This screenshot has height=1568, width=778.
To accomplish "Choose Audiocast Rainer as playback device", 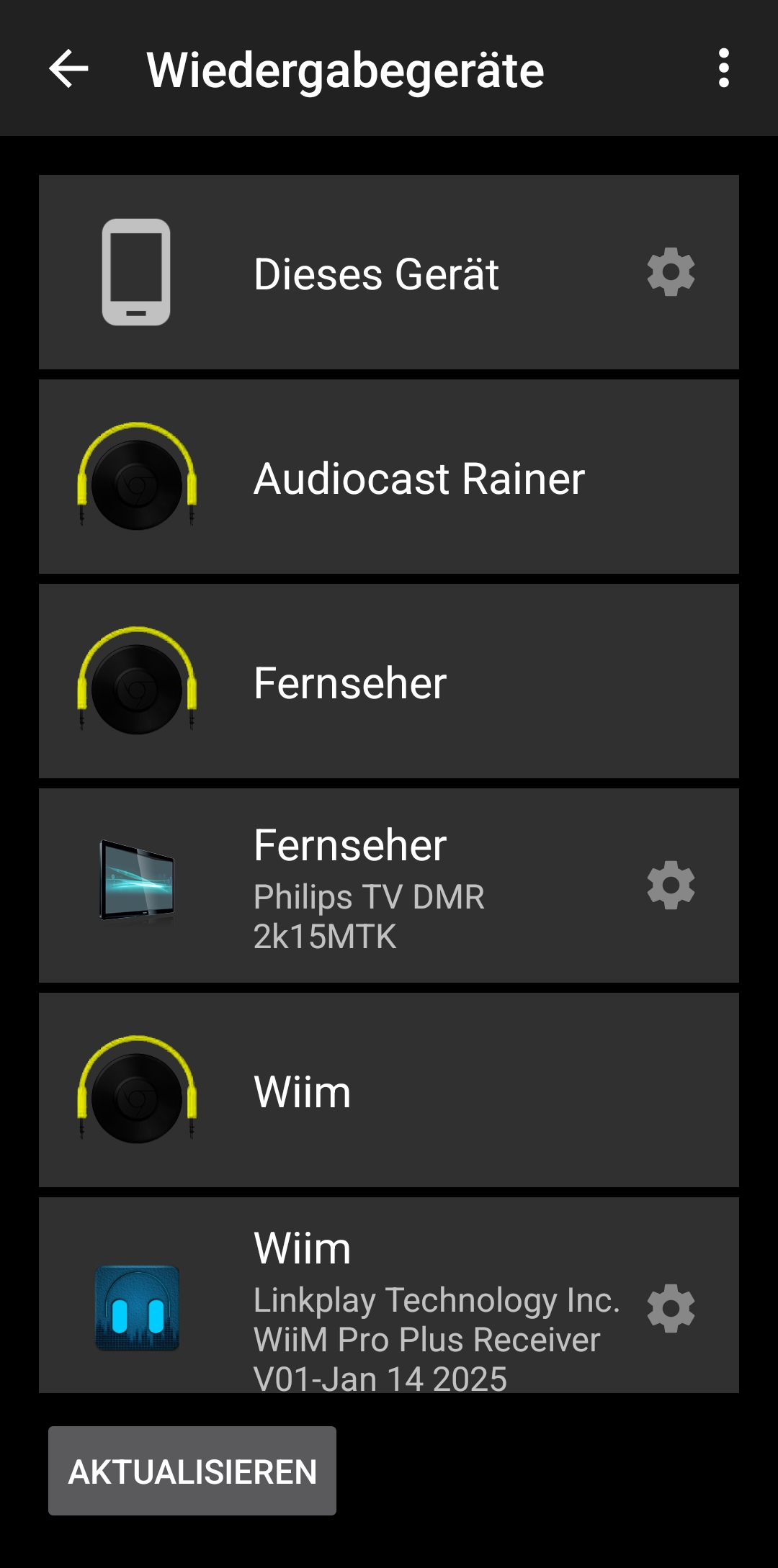I will (389, 478).
